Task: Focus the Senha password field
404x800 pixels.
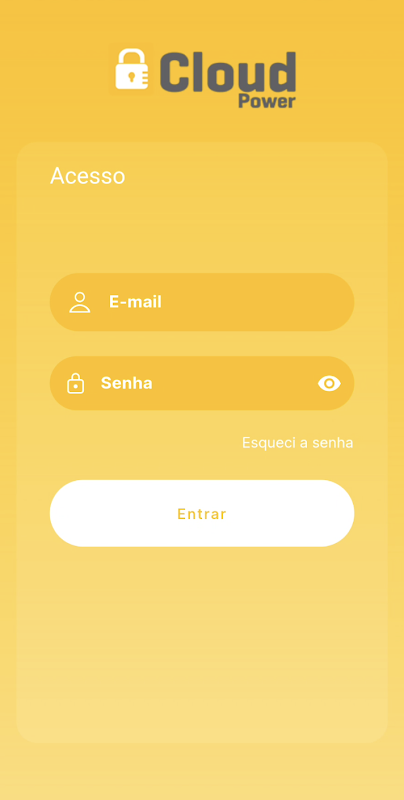Action: [x=201, y=383]
